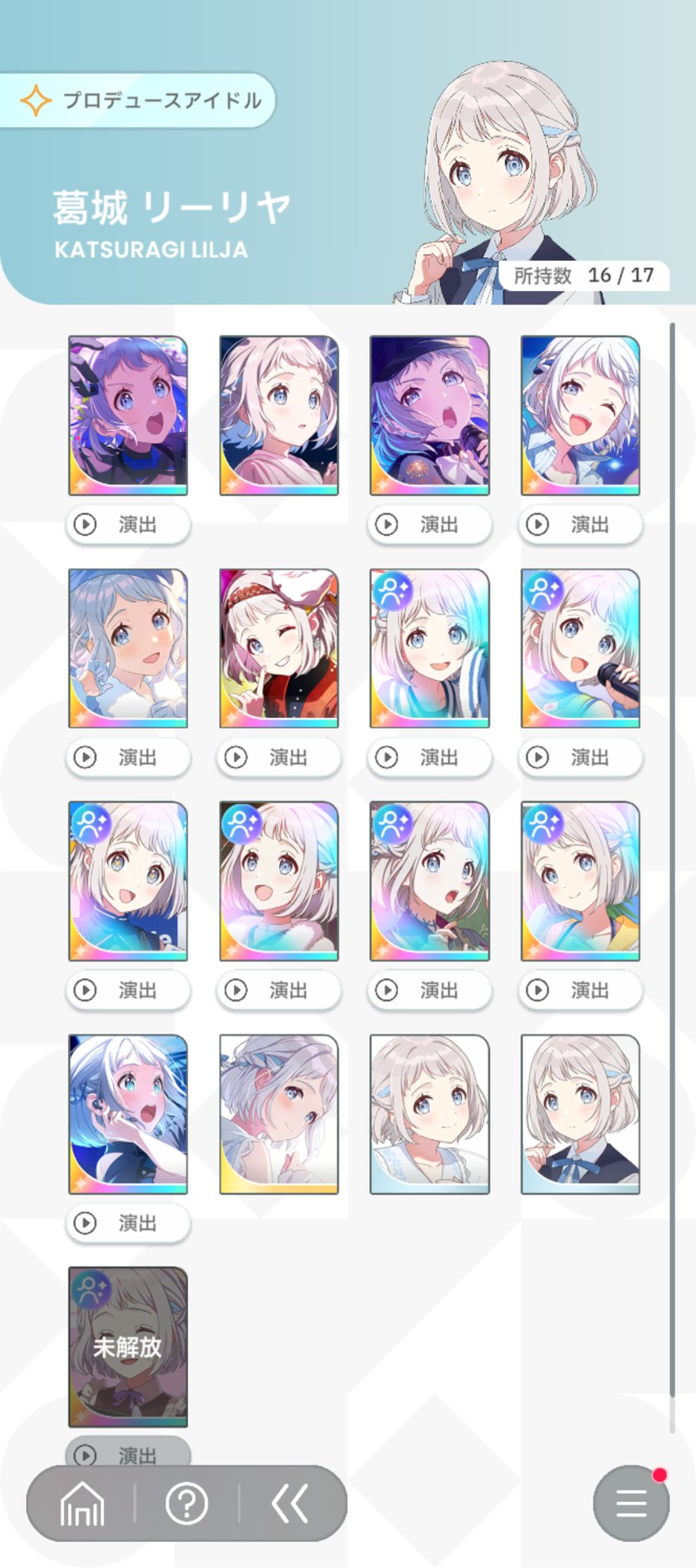Open the hamburger menu with red dot

pos(631,1503)
